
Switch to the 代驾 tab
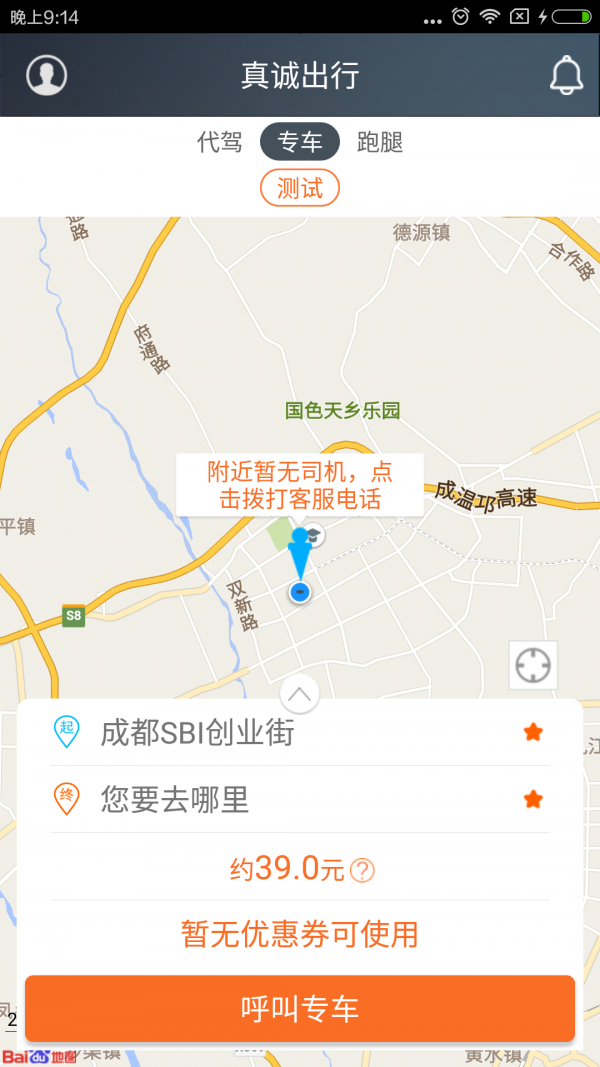(220, 142)
